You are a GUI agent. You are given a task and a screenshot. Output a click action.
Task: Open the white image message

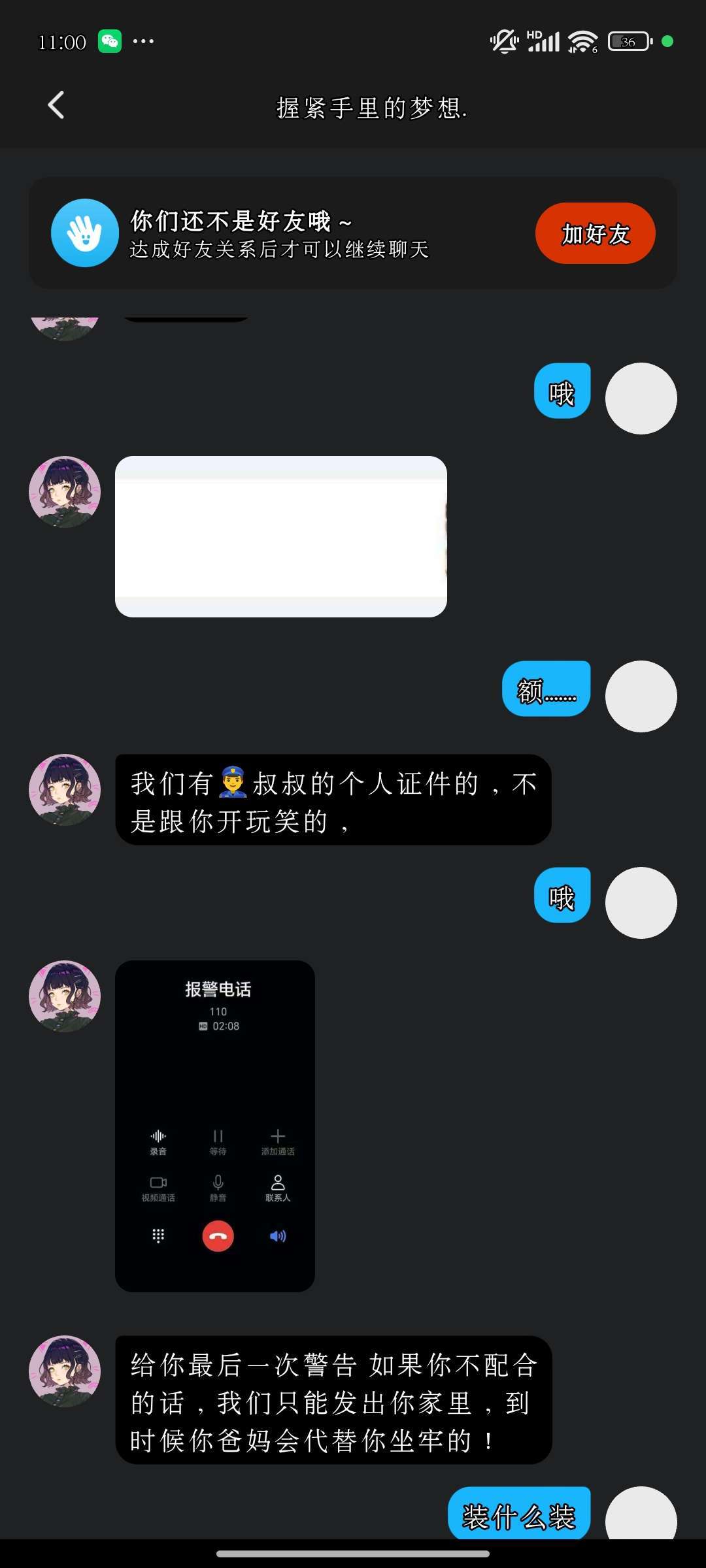pyautogui.click(x=281, y=536)
